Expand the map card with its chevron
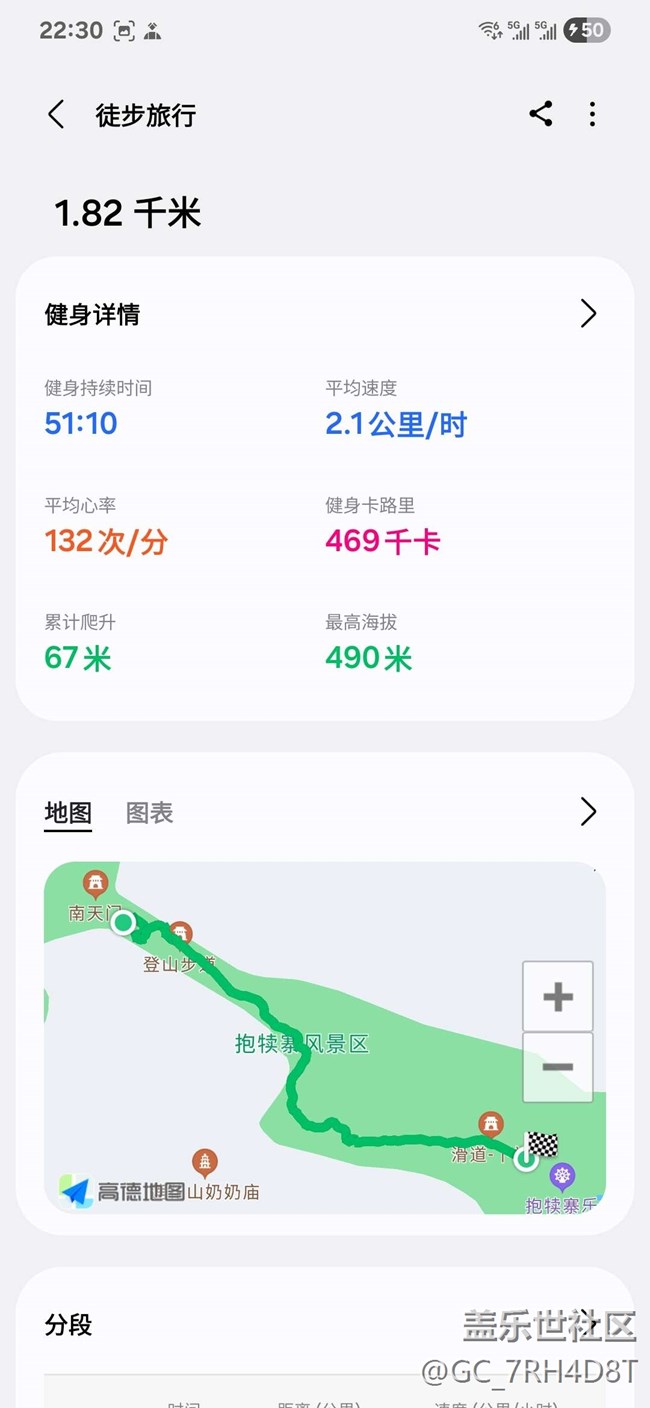Viewport: 650px width, 1408px height. 588,812
